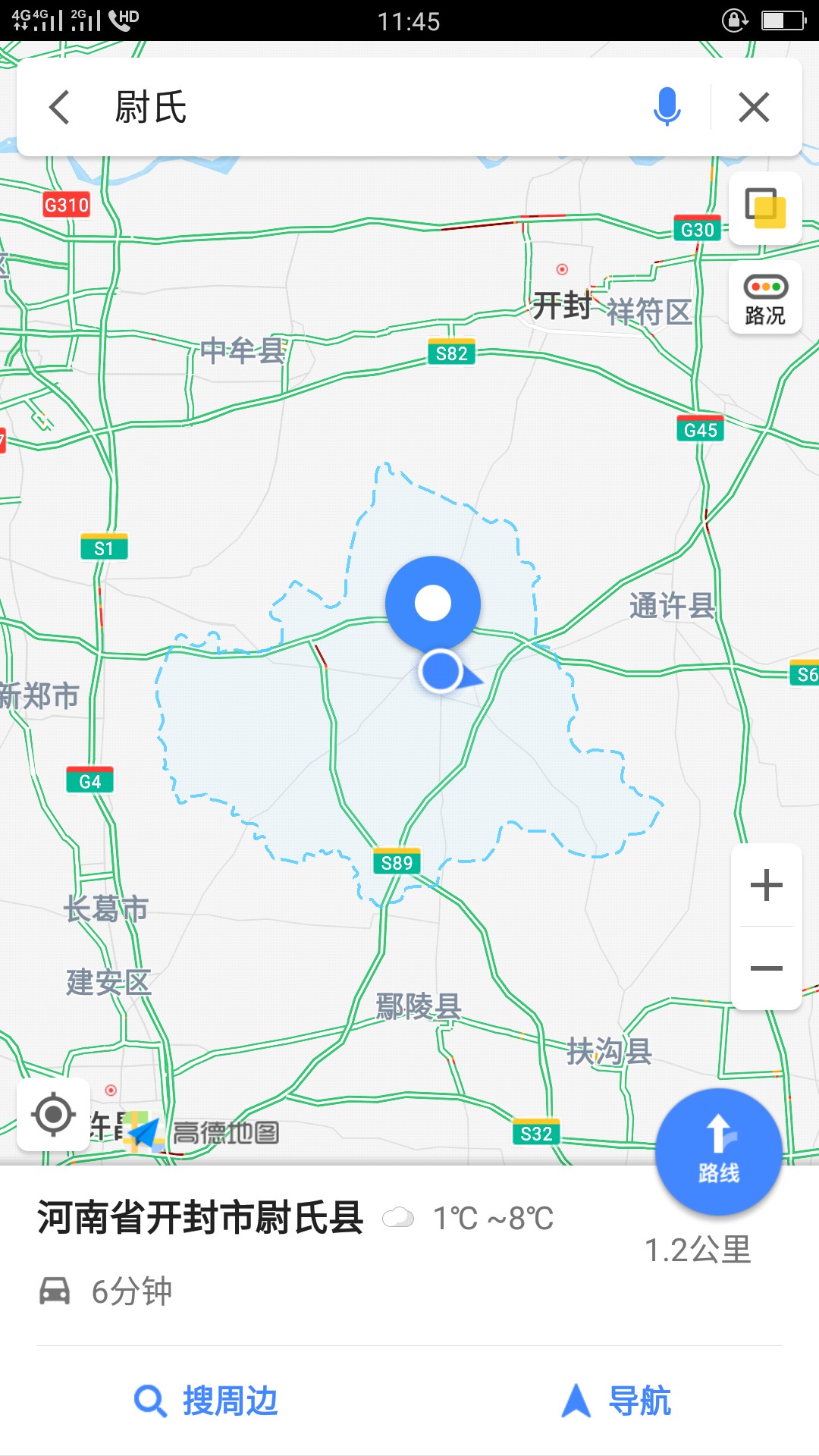Clear the search with the X button
The width and height of the screenshot is (819, 1456).
click(x=754, y=107)
